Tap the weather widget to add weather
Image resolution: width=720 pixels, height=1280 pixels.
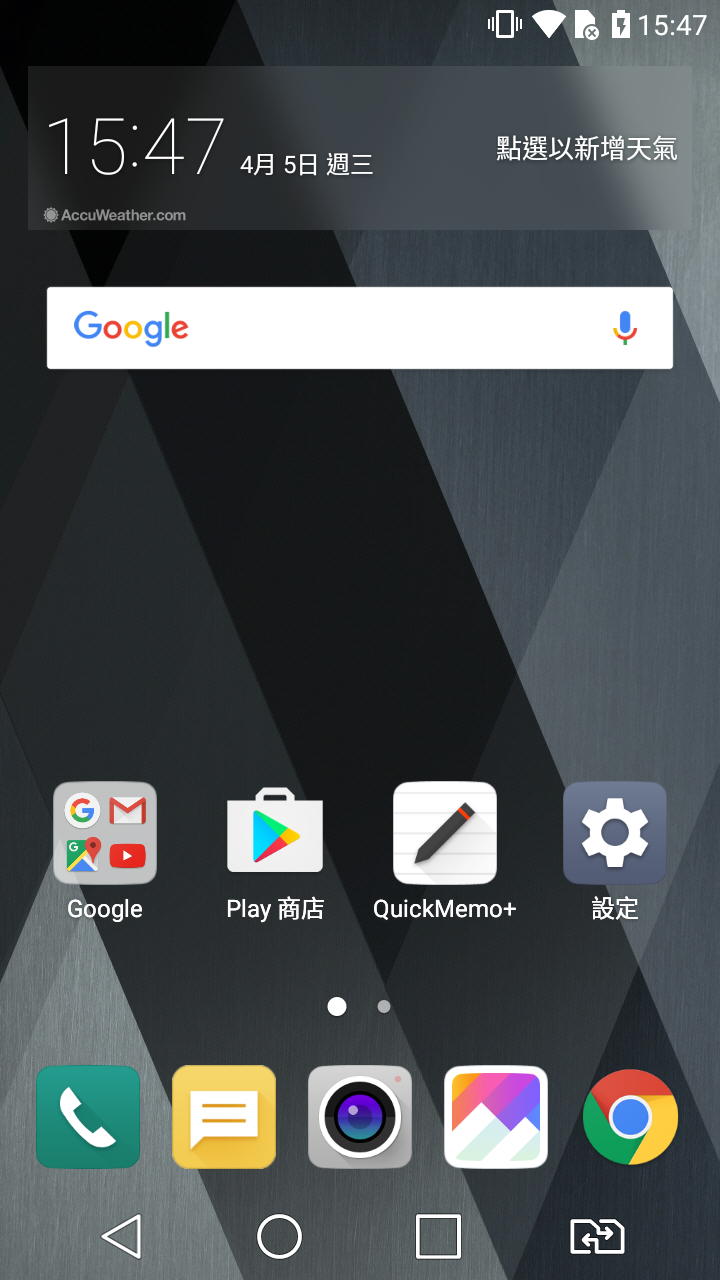pos(587,149)
